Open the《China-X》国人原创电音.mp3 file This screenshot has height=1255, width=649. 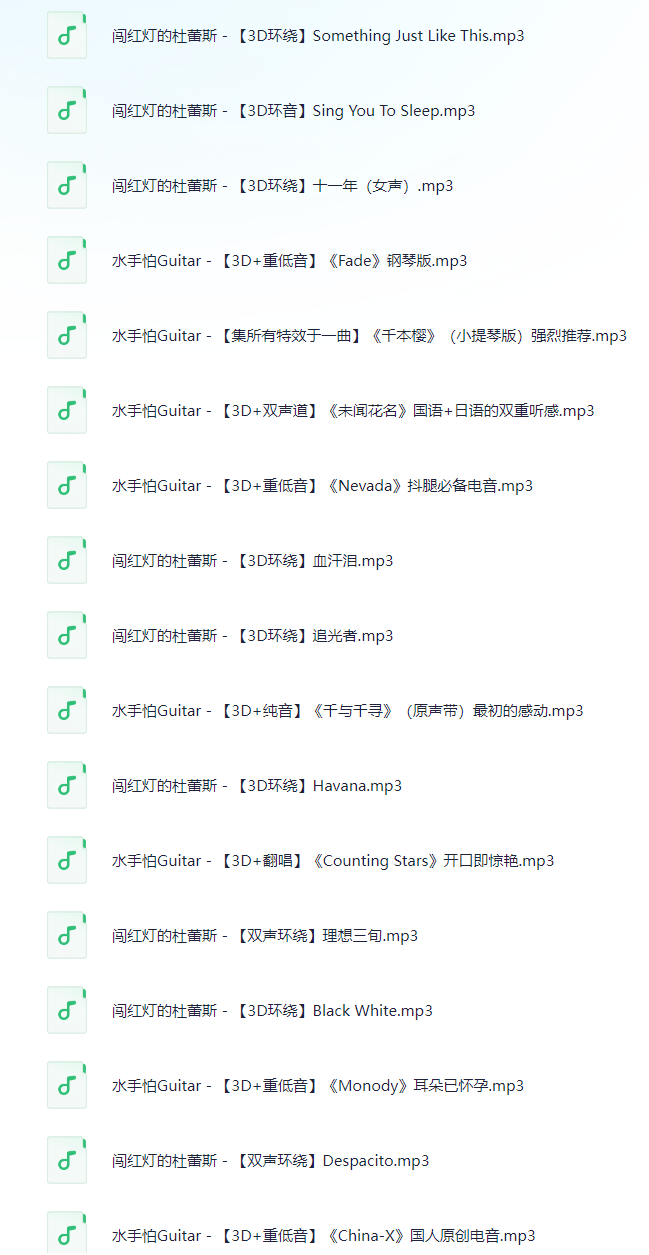pyautogui.click(x=323, y=1236)
